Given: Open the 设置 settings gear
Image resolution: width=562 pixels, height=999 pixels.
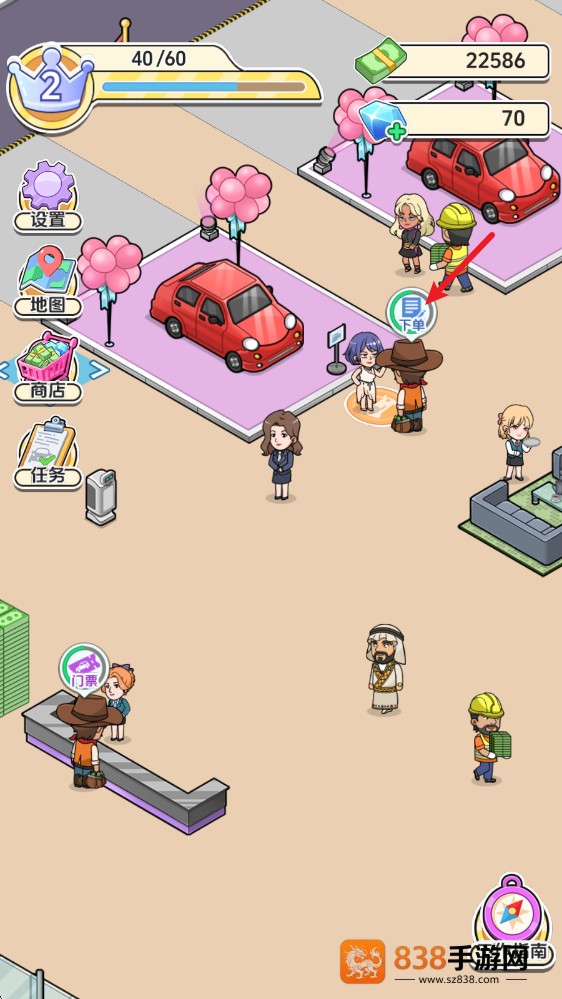Looking at the screenshot, I should click(48, 196).
